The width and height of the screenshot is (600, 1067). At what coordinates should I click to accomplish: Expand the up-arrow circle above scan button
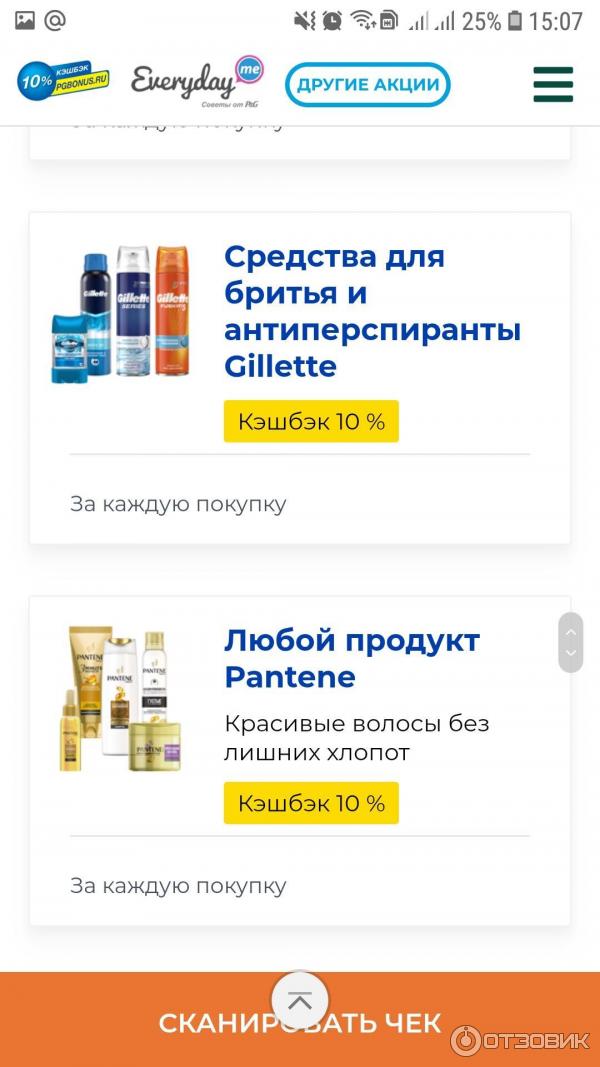pyautogui.click(x=300, y=1000)
